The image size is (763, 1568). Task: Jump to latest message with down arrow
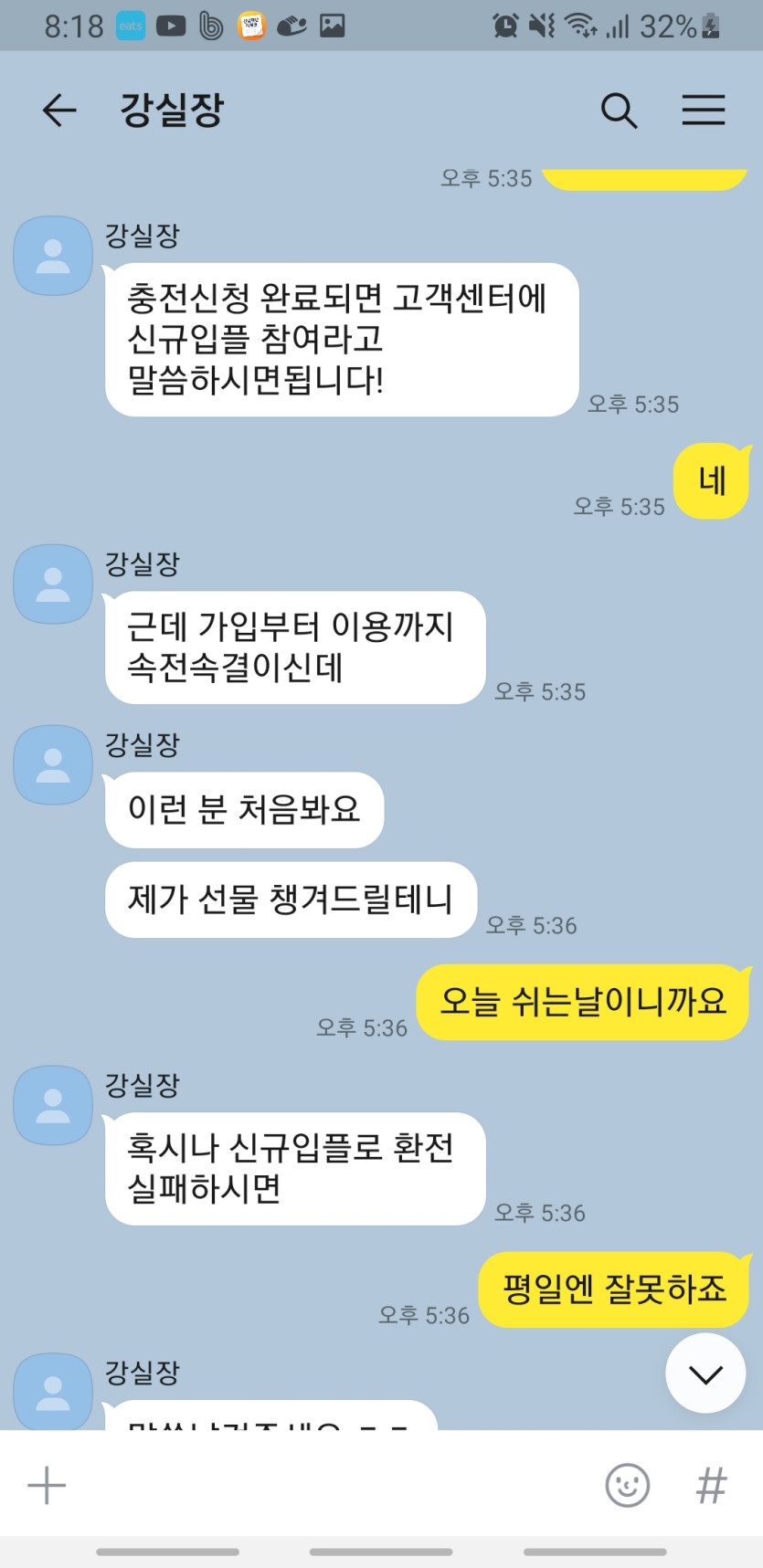coord(705,1373)
